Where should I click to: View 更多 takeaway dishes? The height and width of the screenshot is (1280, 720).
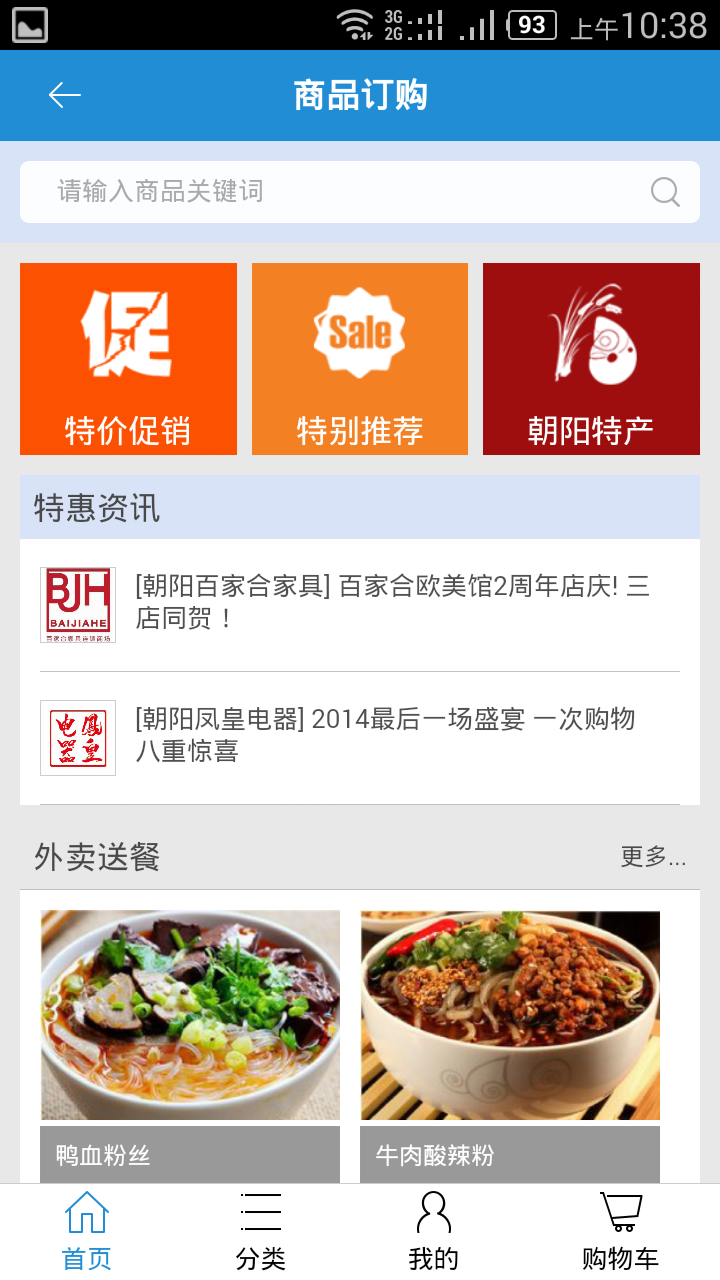click(653, 857)
